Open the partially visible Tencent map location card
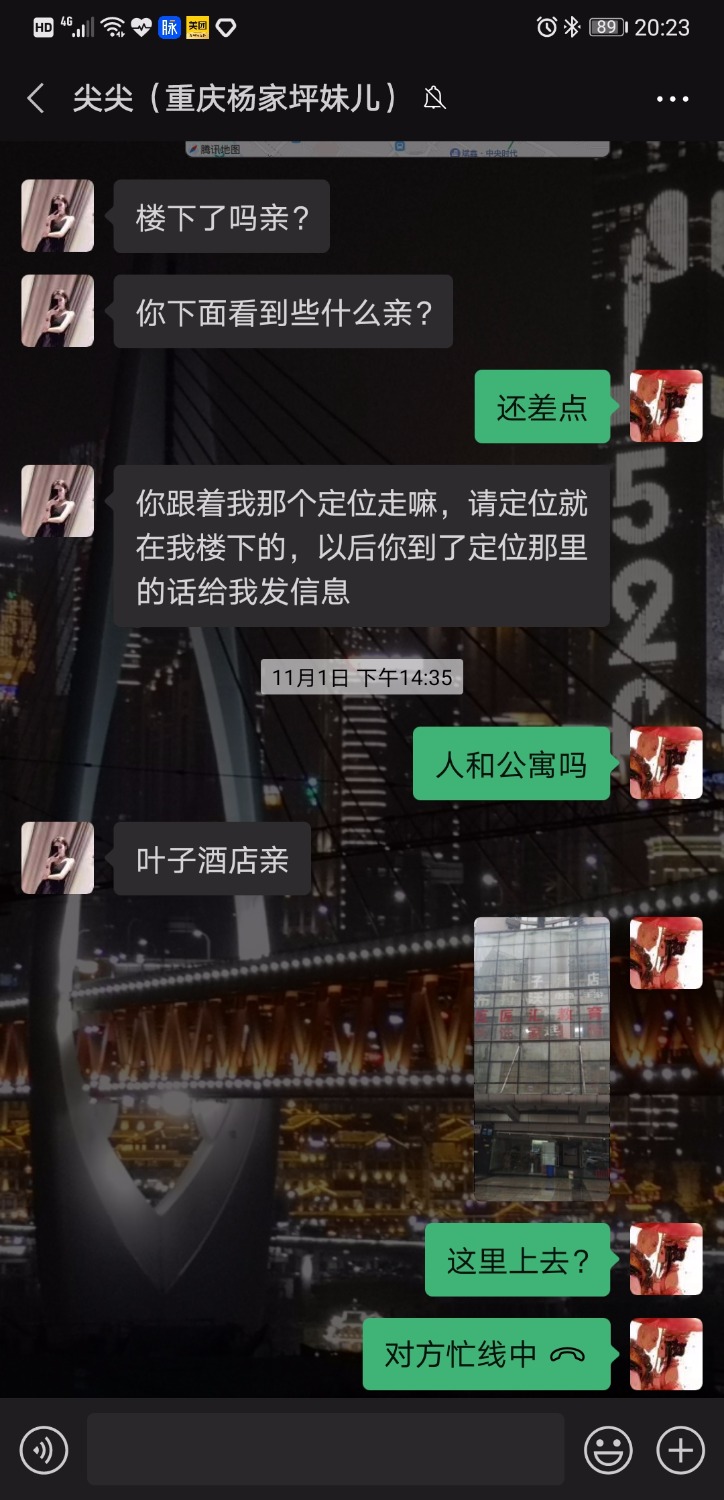724x1500 pixels. coord(397,149)
